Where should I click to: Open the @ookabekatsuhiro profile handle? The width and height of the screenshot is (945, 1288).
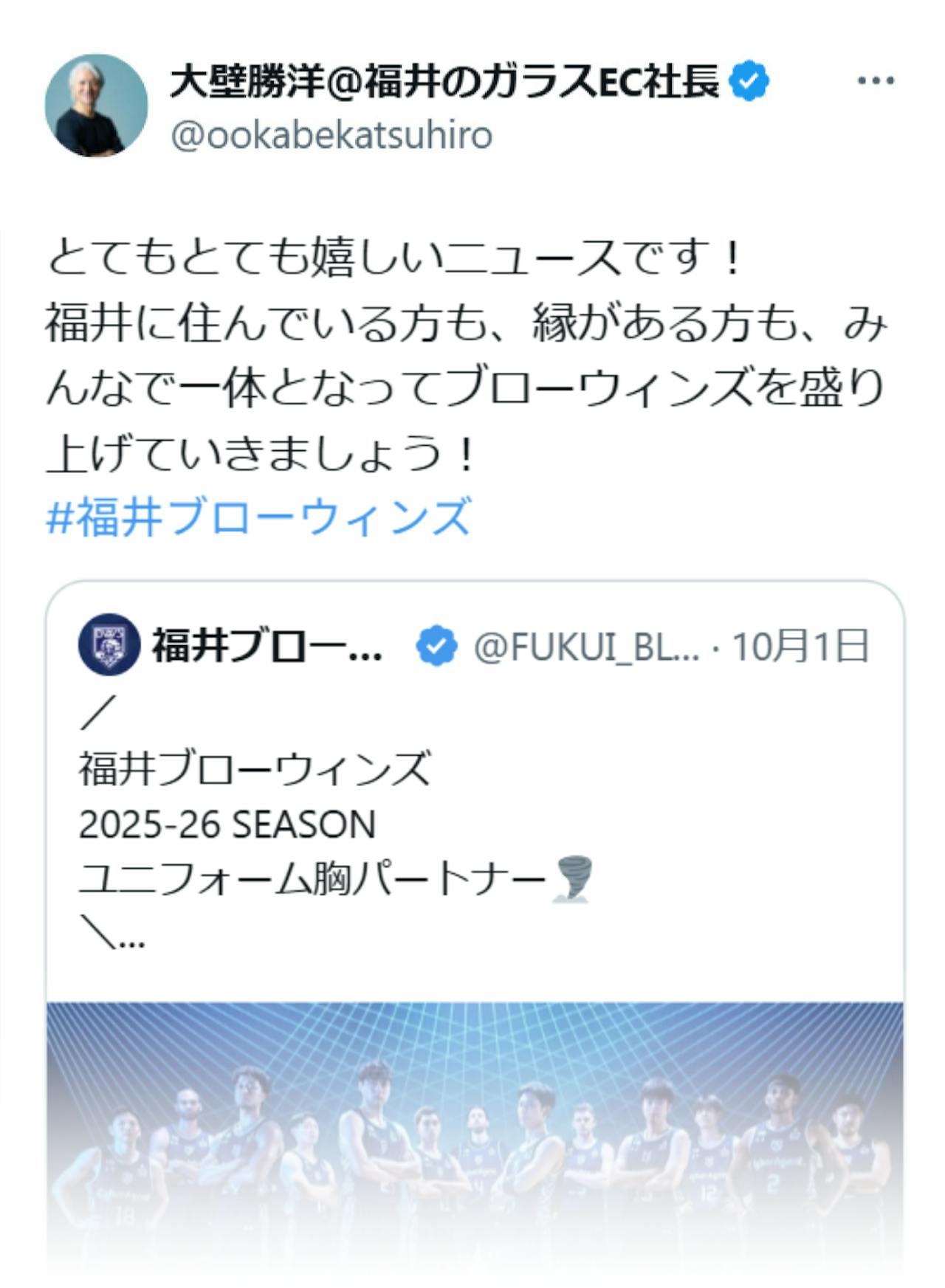tap(332, 136)
